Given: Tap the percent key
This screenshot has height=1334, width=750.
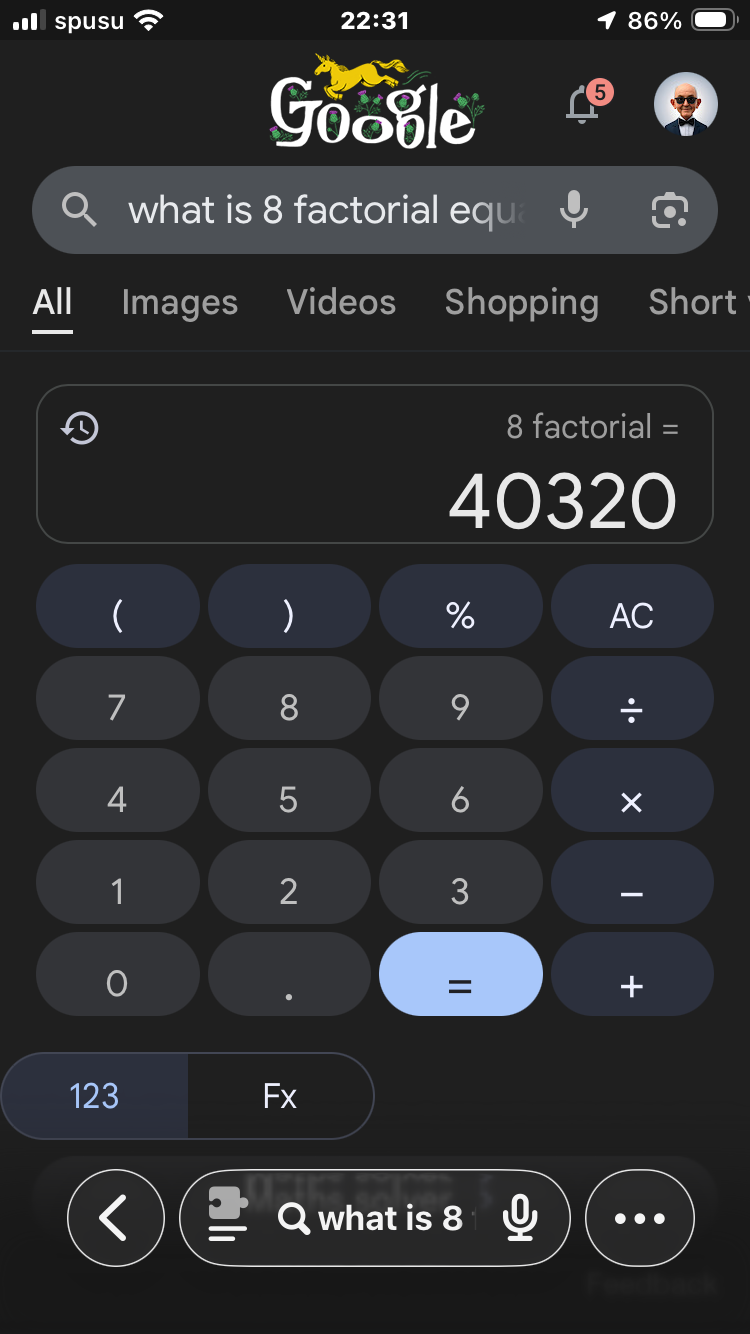Looking at the screenshot, I should [460, 616].
